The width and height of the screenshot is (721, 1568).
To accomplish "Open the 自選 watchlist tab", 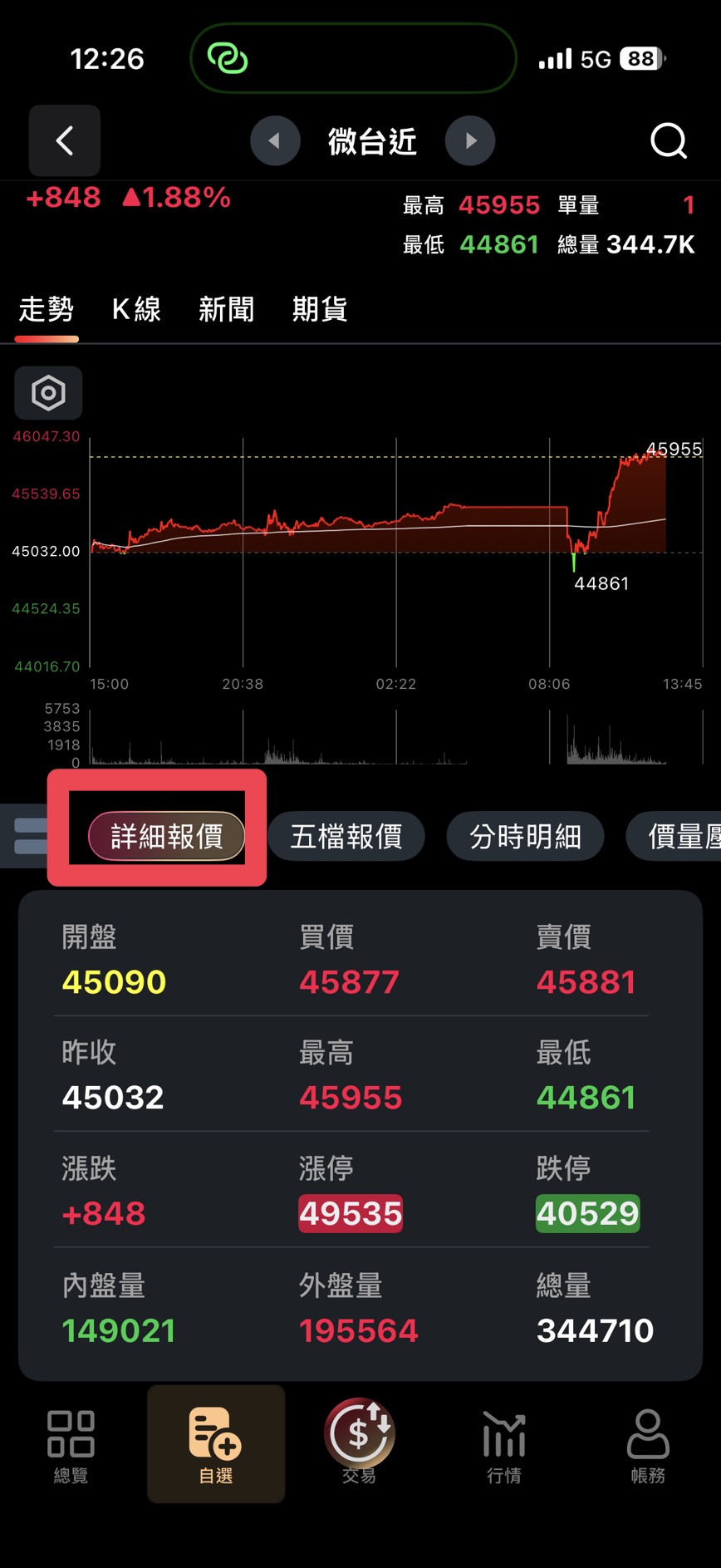I will click(x=216, y=1446).
